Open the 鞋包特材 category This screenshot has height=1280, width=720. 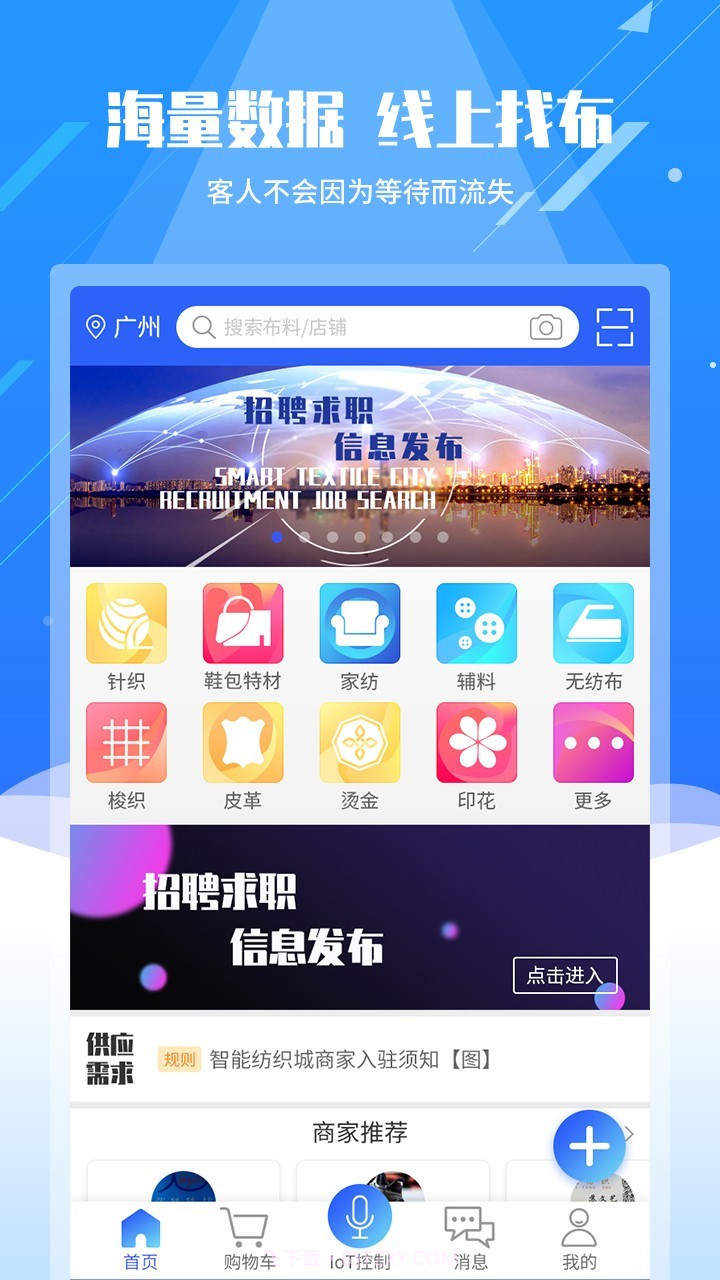(243, 624)
